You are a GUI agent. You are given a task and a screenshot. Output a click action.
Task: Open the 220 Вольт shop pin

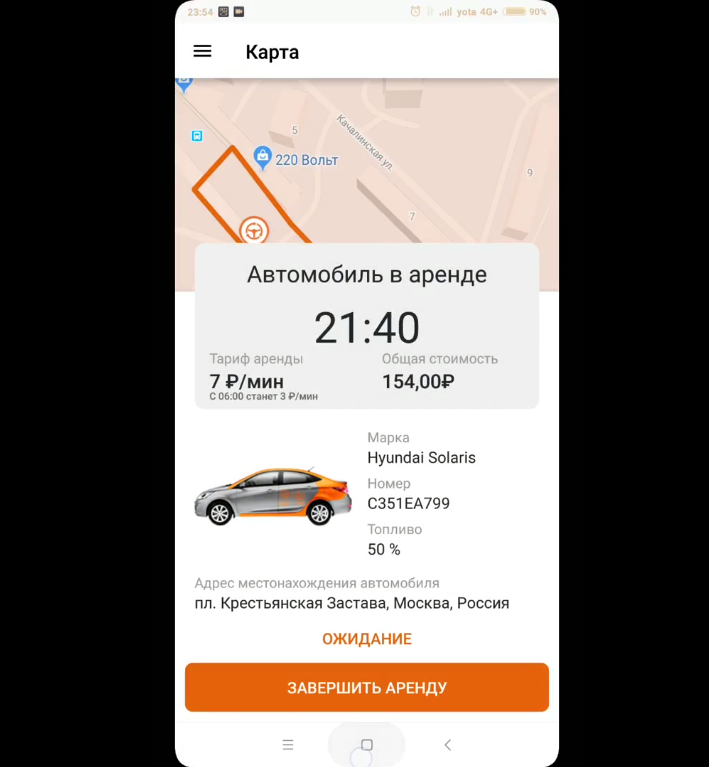(x=262, y=157)
